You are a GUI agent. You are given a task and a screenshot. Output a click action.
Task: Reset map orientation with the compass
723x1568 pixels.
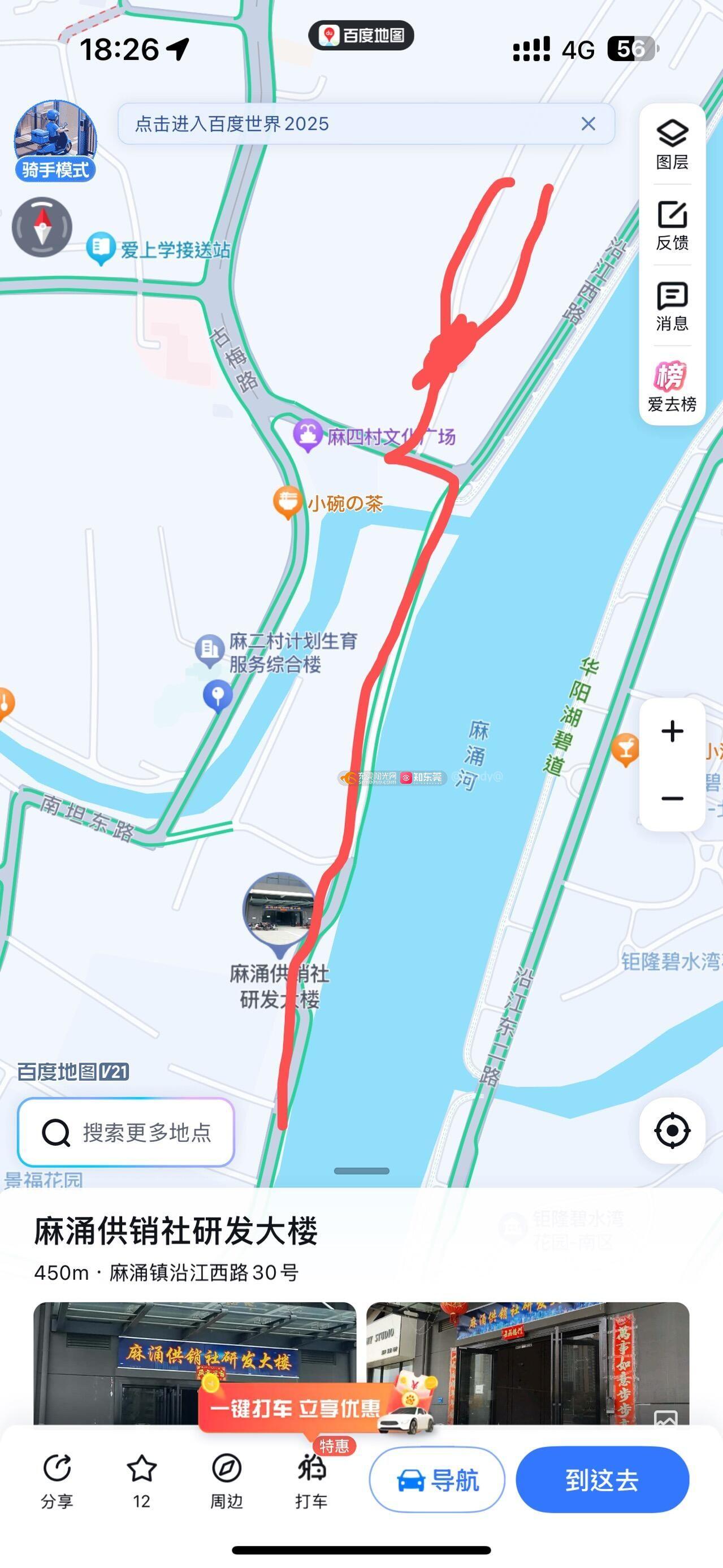click(x=42, y=227)
